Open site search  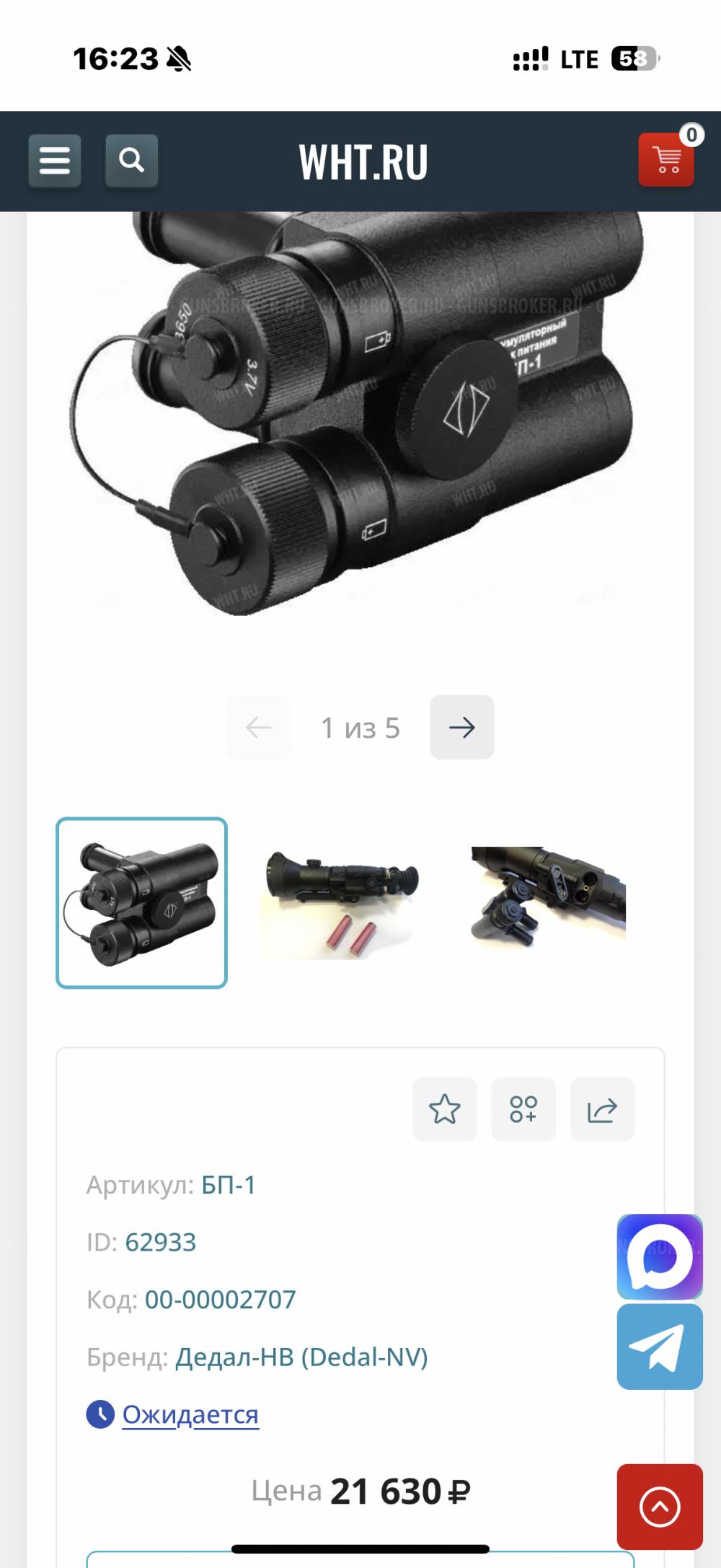(x=131, y=160)
